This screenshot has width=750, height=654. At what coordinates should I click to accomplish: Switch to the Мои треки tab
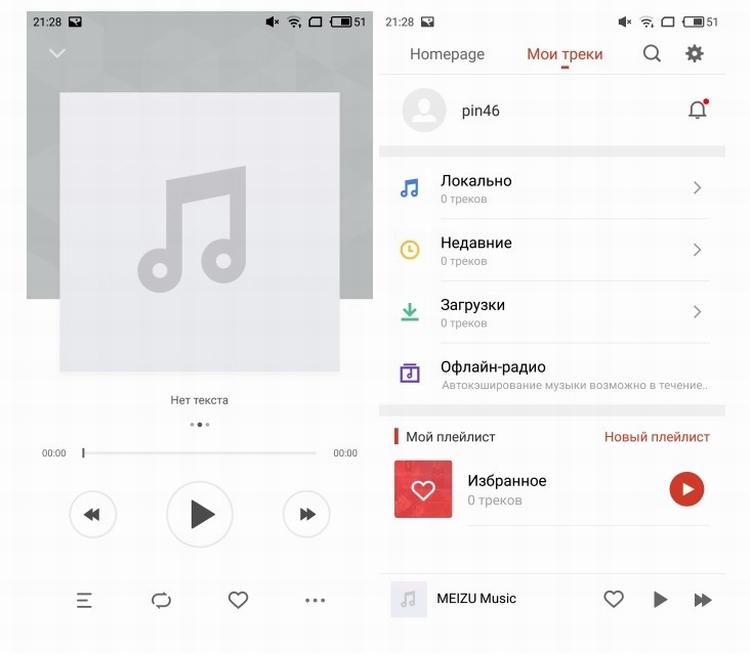pos(565,54)
